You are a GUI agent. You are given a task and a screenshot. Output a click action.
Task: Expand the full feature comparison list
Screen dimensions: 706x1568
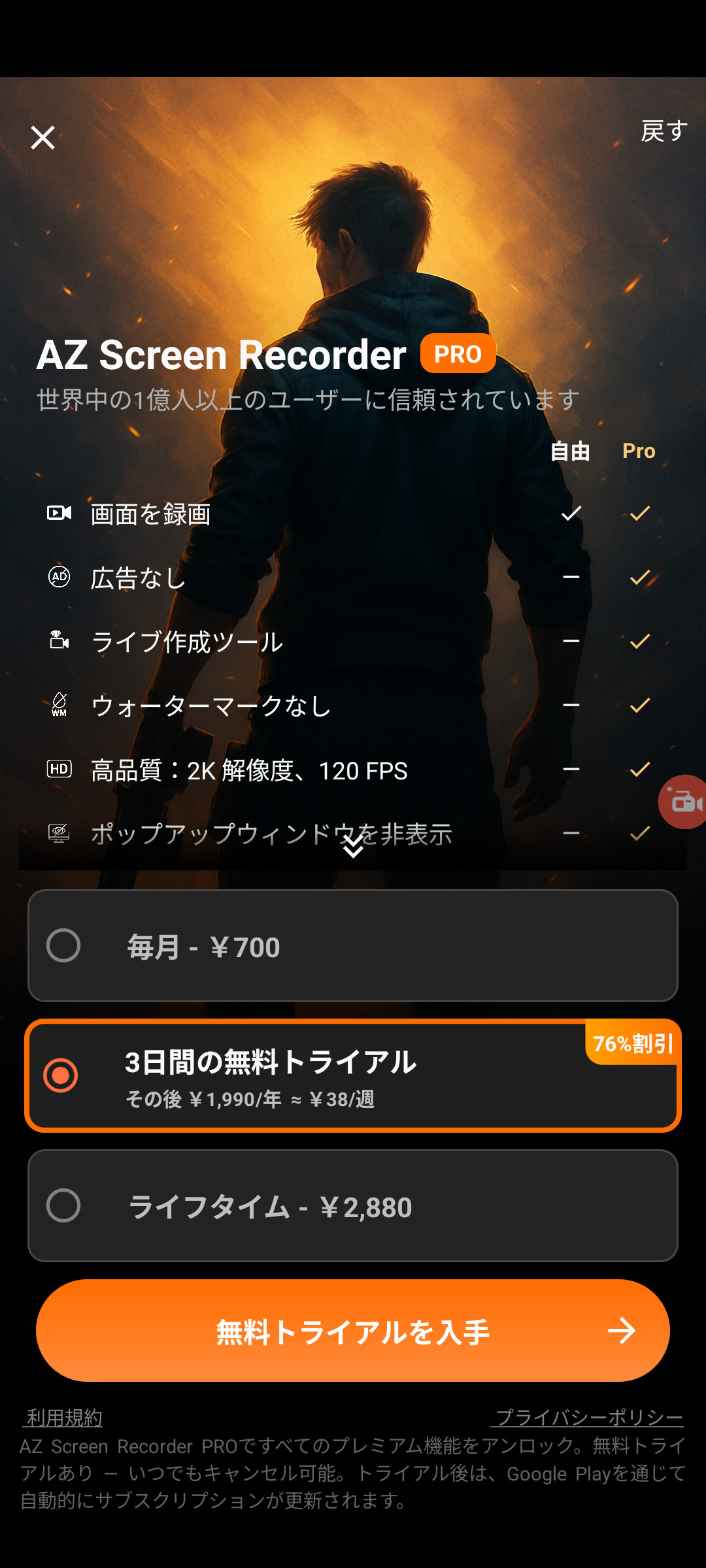(353, 847)
